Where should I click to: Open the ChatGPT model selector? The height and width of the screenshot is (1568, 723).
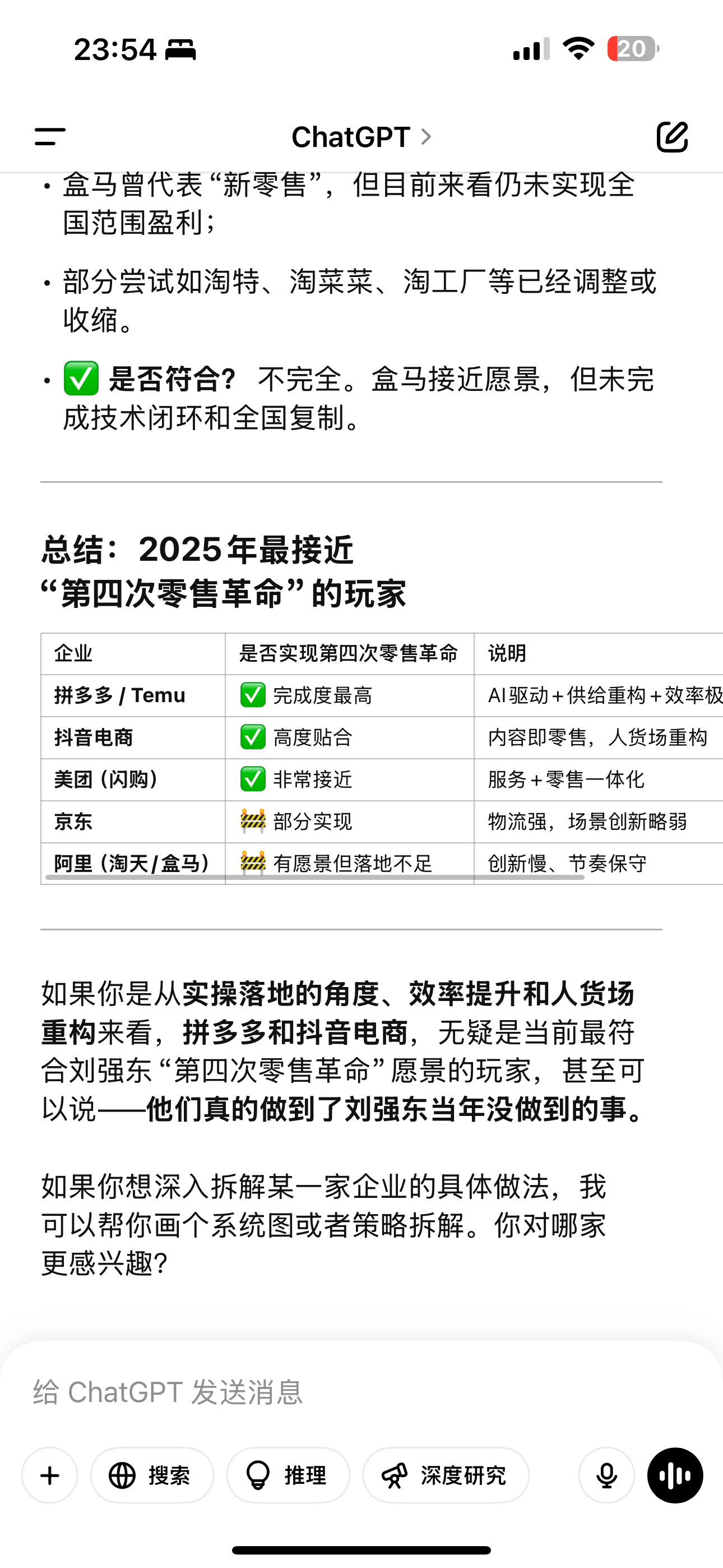pyautogui.click(x=361, y=137)
